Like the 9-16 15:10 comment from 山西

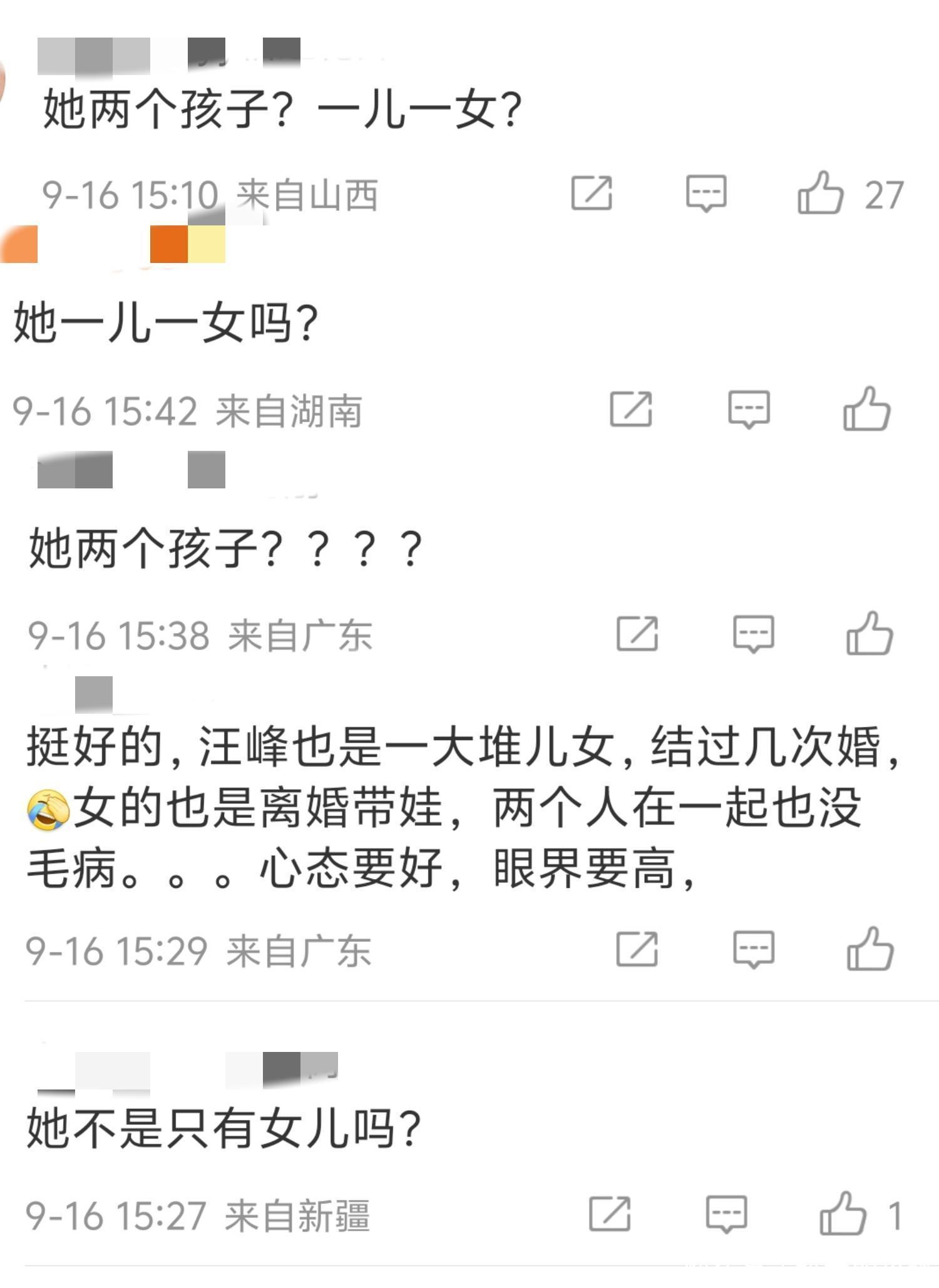tap(820, 193)
